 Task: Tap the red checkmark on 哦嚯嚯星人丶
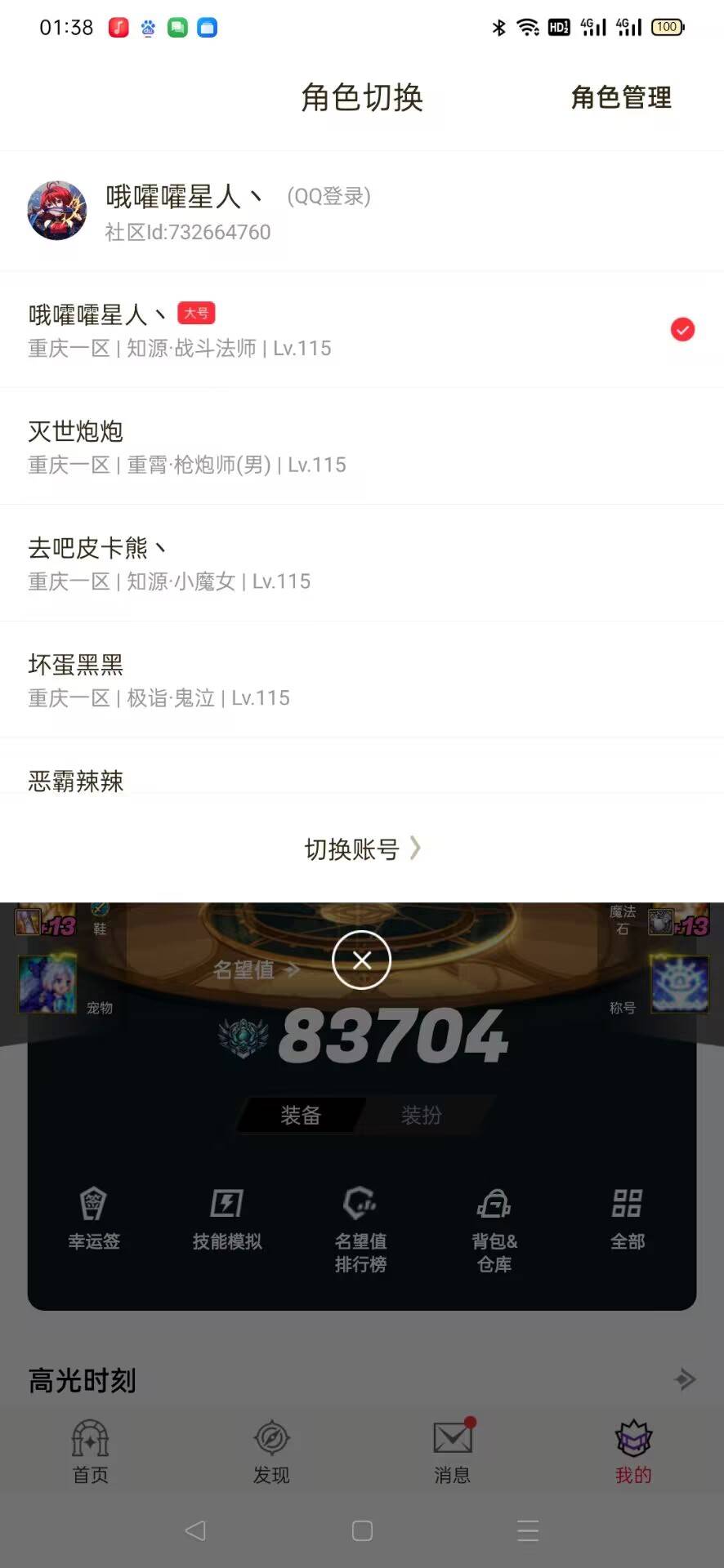(x=682, y=330)
